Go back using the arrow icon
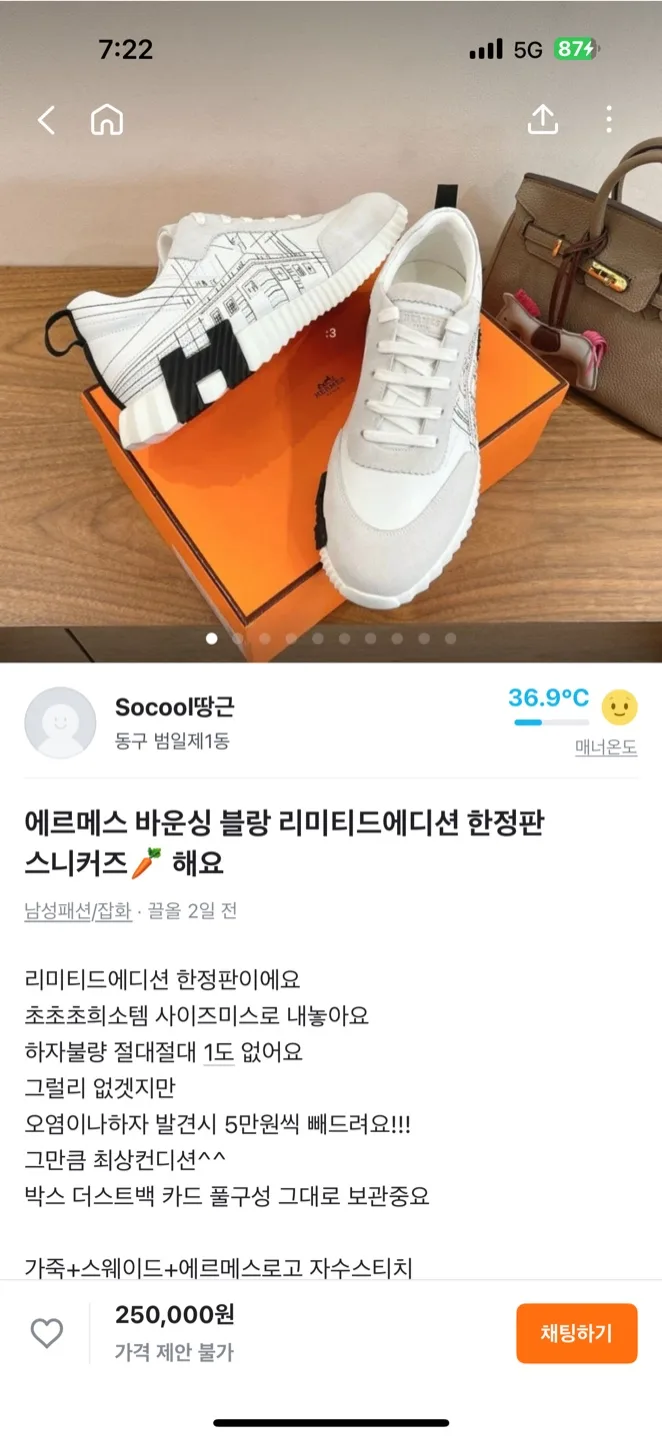Viewport: 662px width, 1440px height. [46, 120]
